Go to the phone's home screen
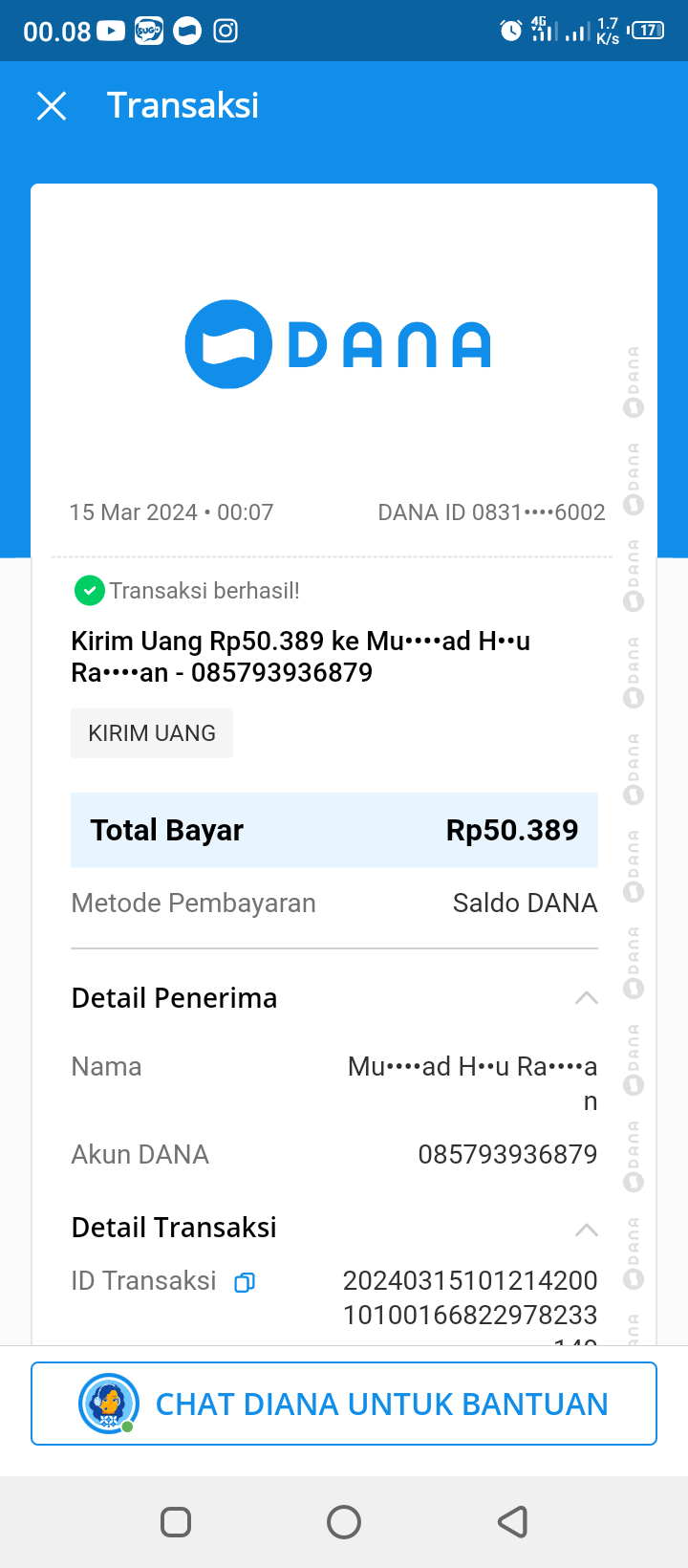Viewport: 688px width, 1568px height. coord(344,1521)
